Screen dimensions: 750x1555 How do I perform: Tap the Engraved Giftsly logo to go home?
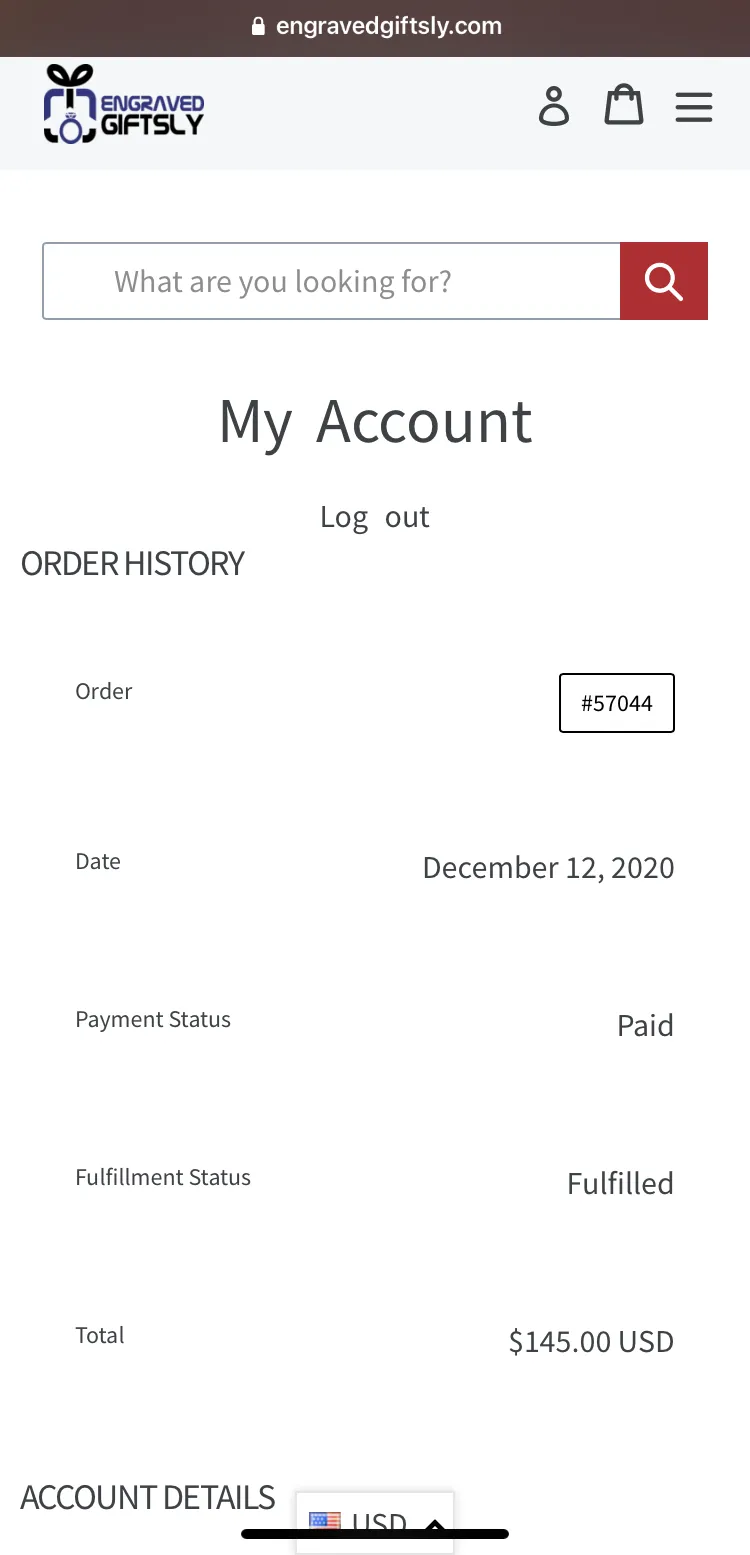(124, 104)
